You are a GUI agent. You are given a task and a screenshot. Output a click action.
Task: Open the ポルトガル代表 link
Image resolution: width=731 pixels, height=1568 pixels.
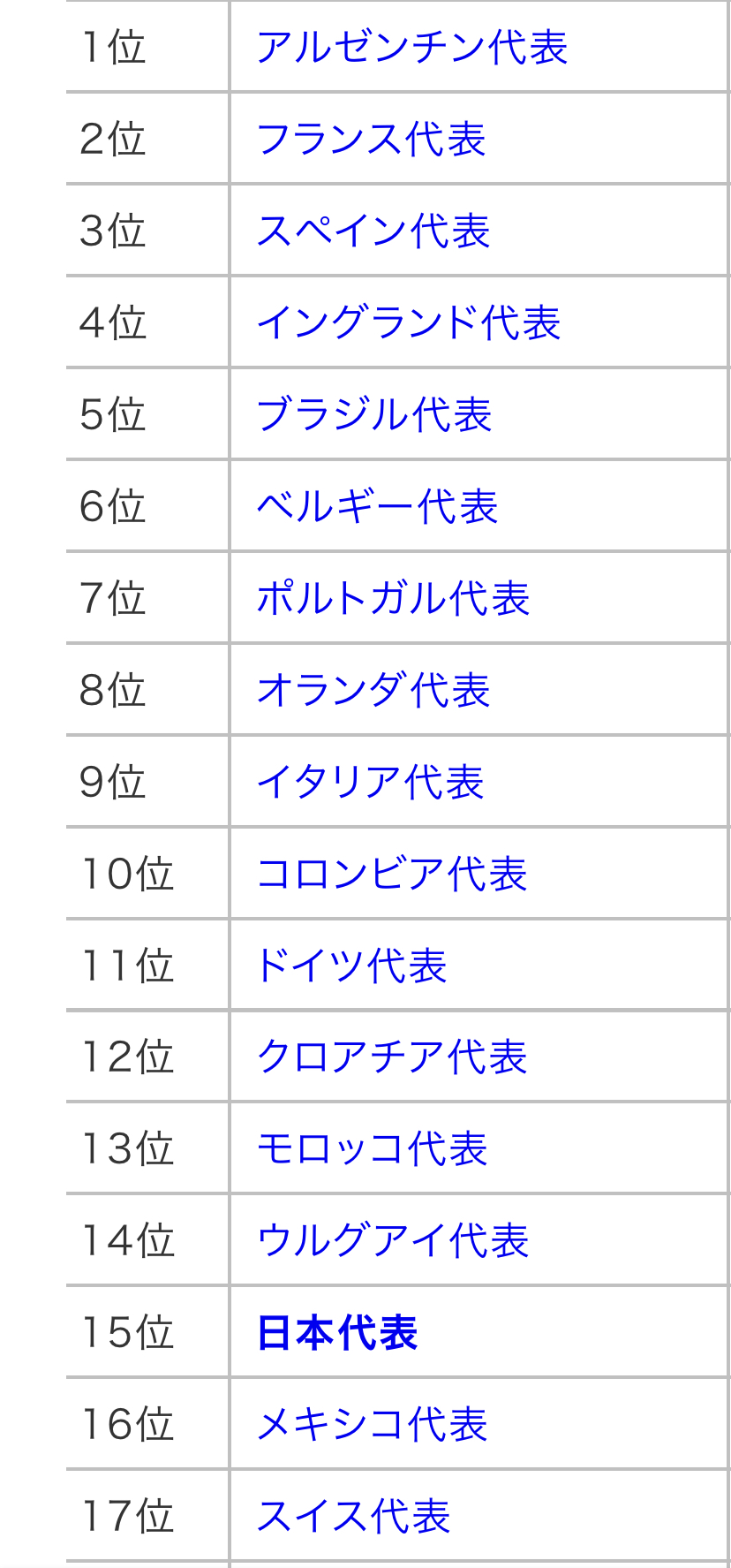pos(393,599)
